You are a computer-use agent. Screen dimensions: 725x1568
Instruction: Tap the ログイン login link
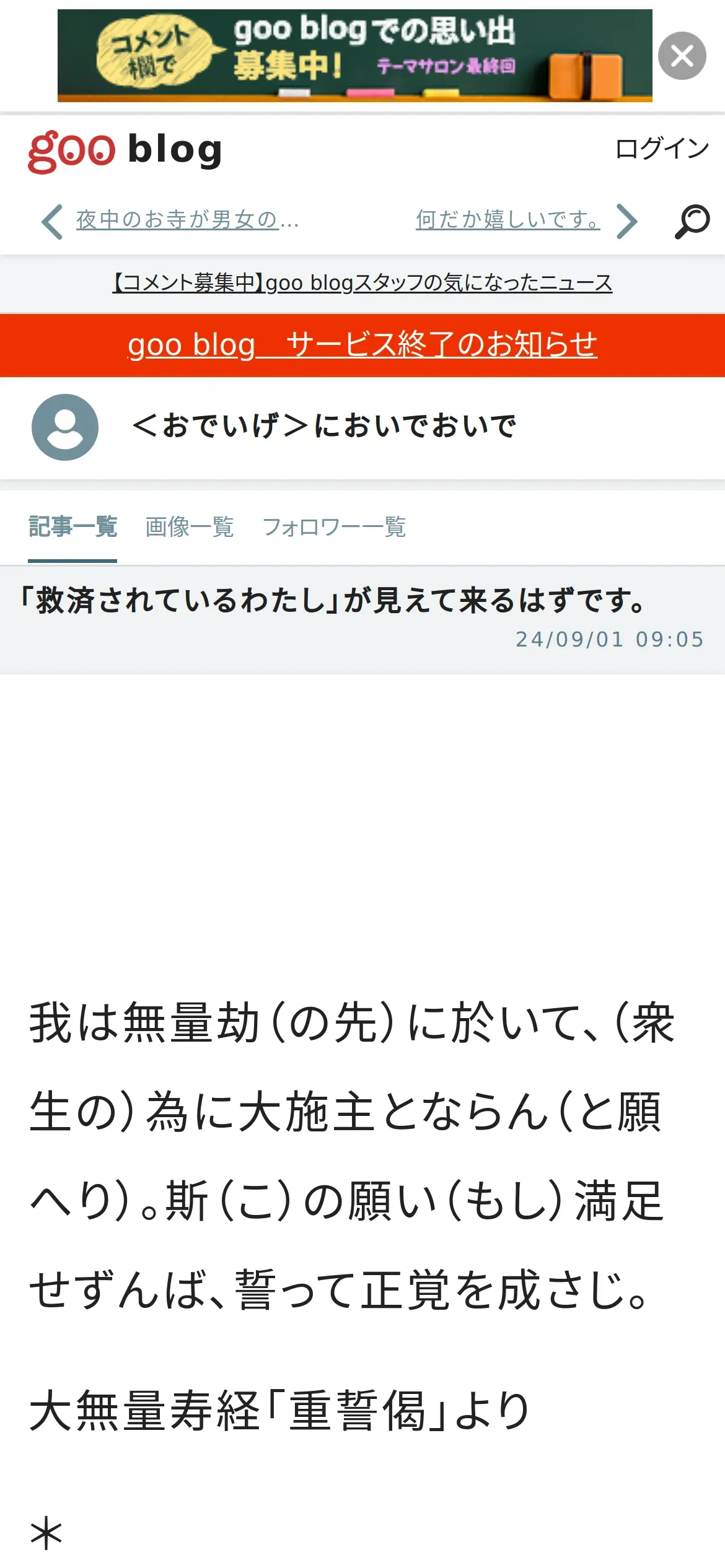click(662, 149)
